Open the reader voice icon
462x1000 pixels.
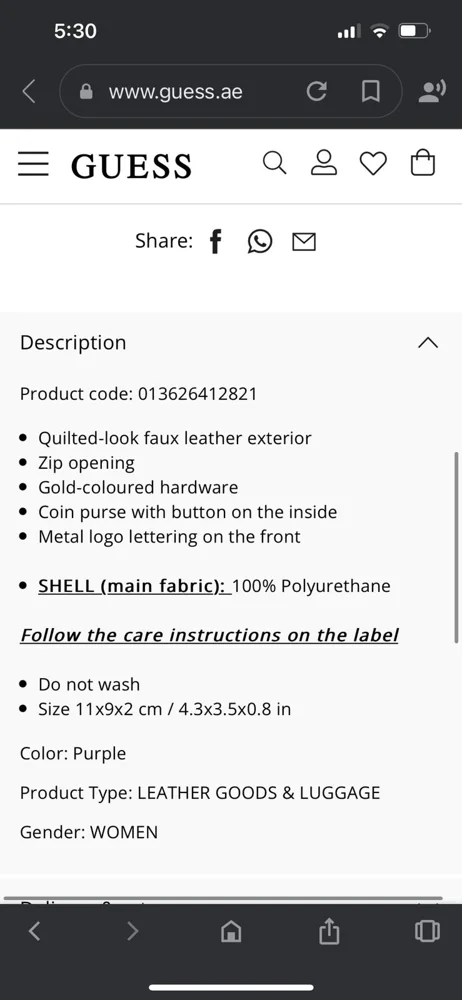431,92
